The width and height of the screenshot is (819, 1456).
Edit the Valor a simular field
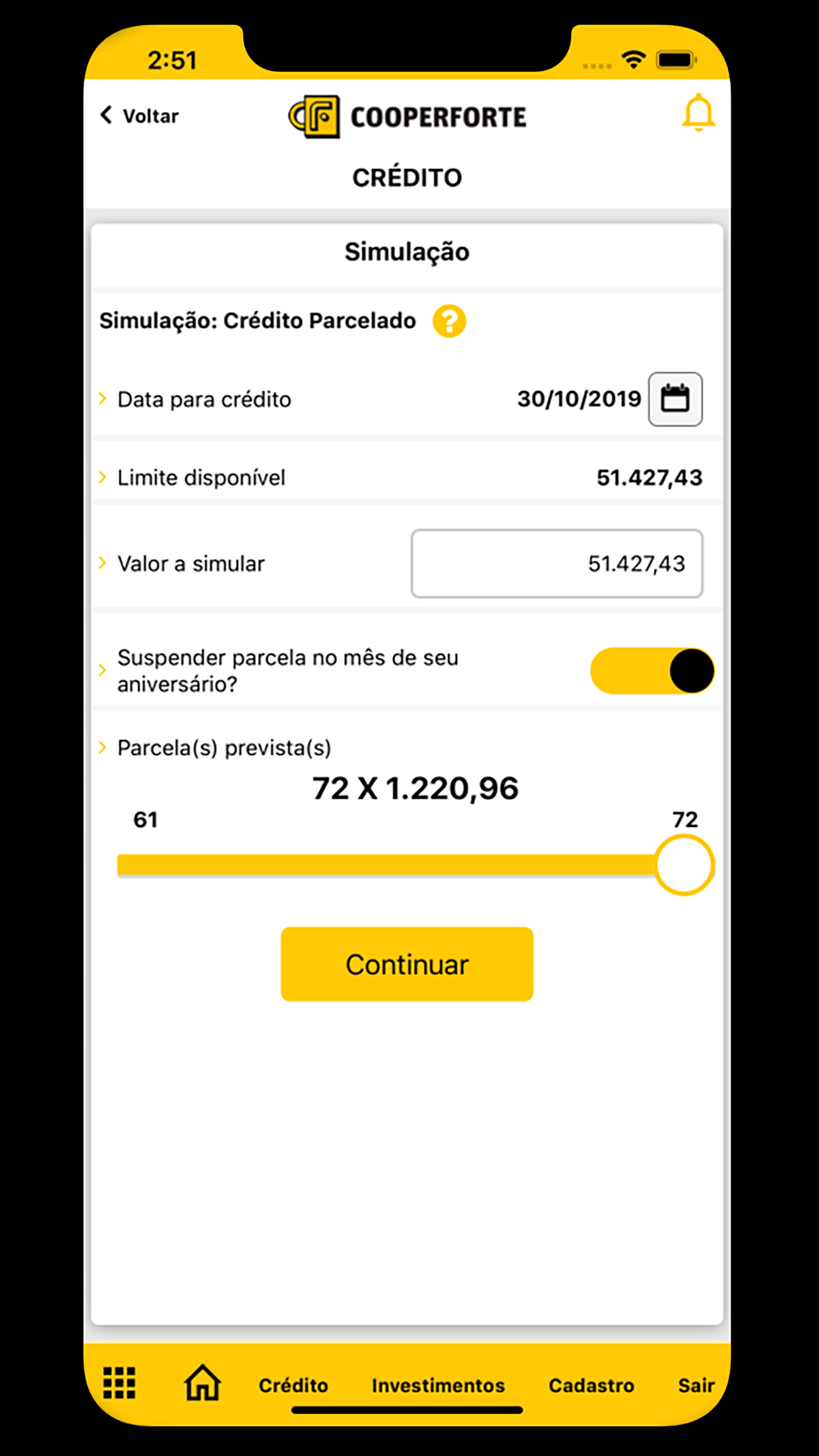point(557,564)
